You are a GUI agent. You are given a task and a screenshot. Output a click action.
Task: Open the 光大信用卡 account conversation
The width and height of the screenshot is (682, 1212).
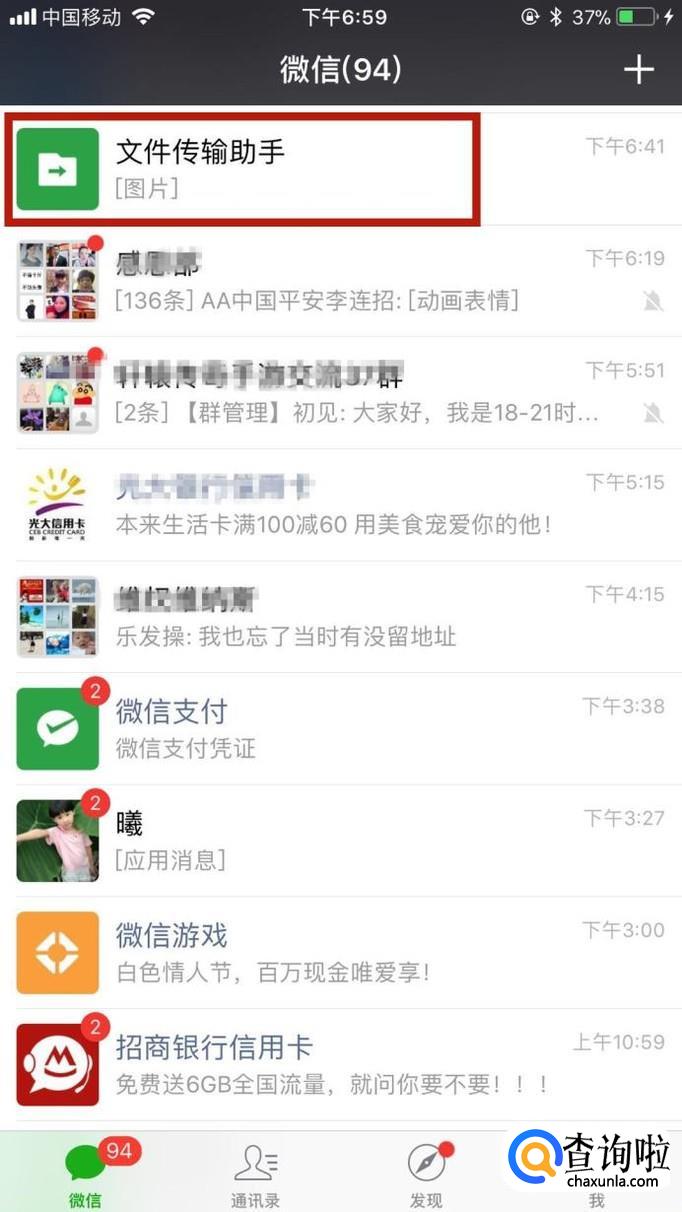[341, 505]
